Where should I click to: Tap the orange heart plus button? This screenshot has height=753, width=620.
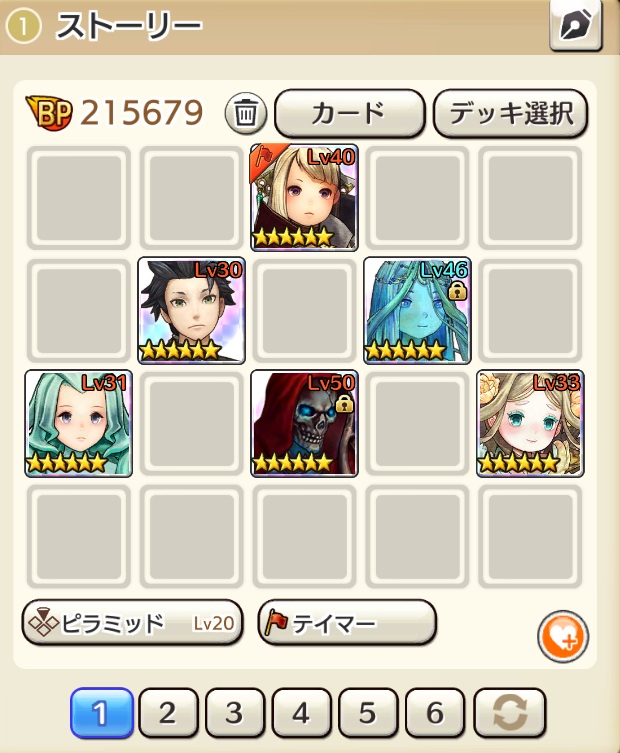pyautogui.click(x=562, y=636)
